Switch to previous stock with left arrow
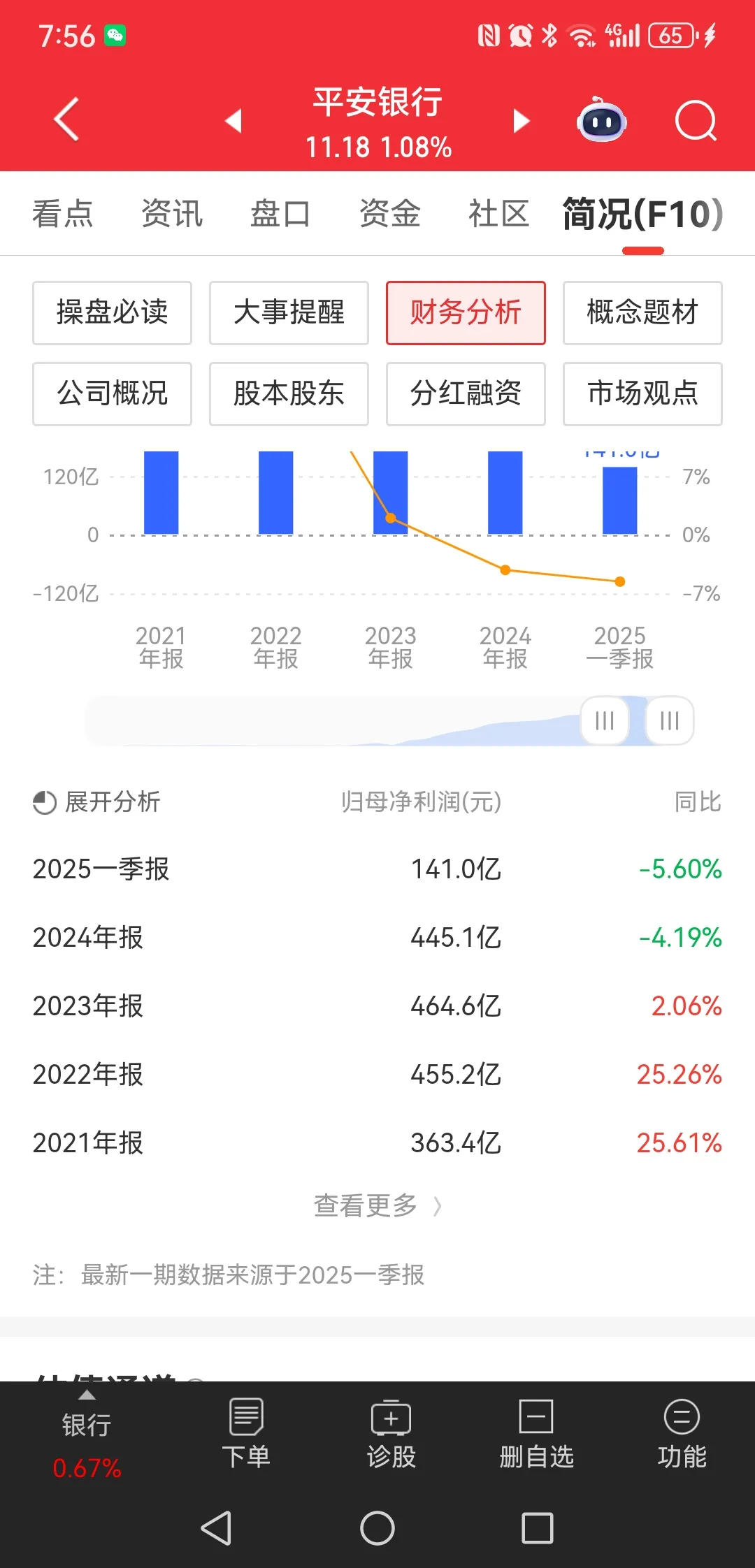 (235, 121)
